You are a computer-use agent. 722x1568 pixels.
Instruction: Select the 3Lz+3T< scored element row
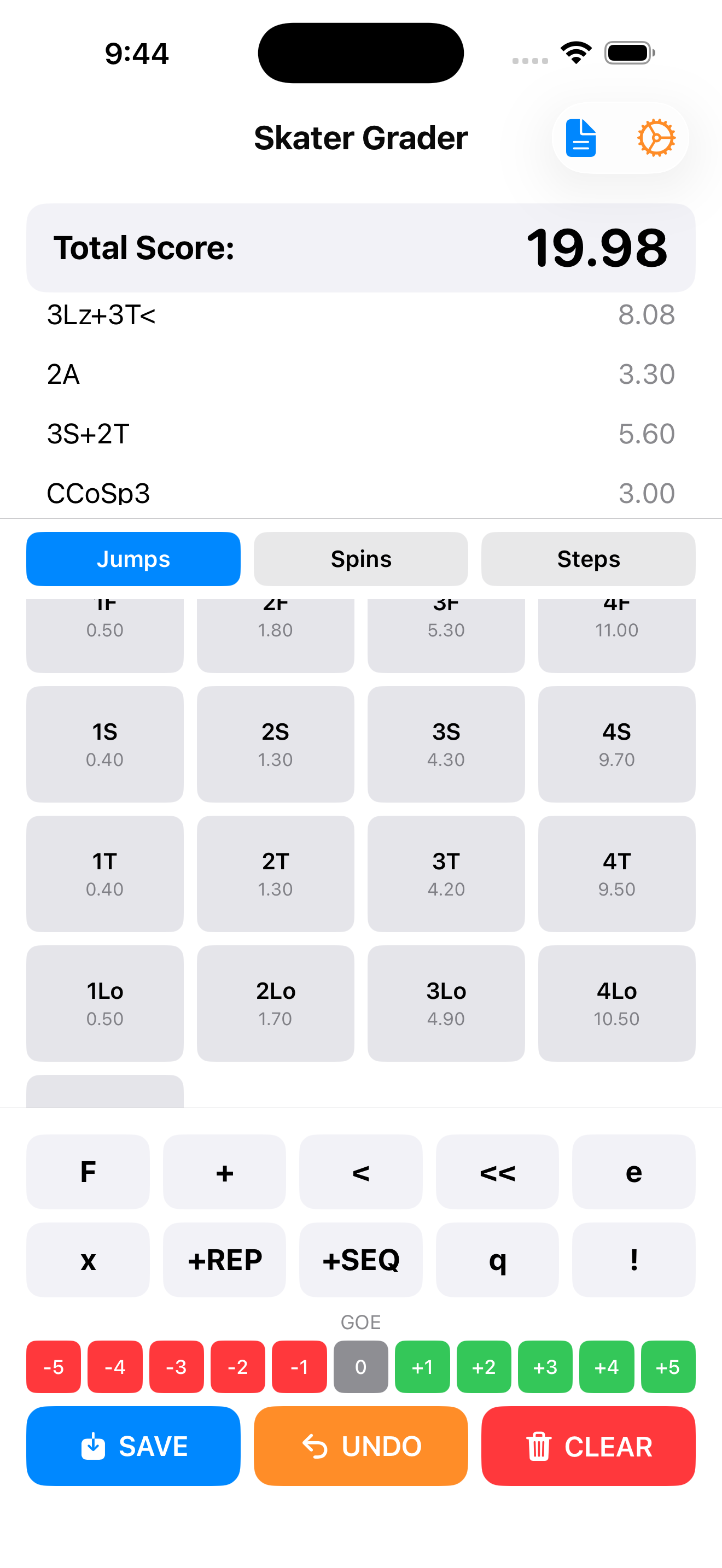(x=360, y=315)
